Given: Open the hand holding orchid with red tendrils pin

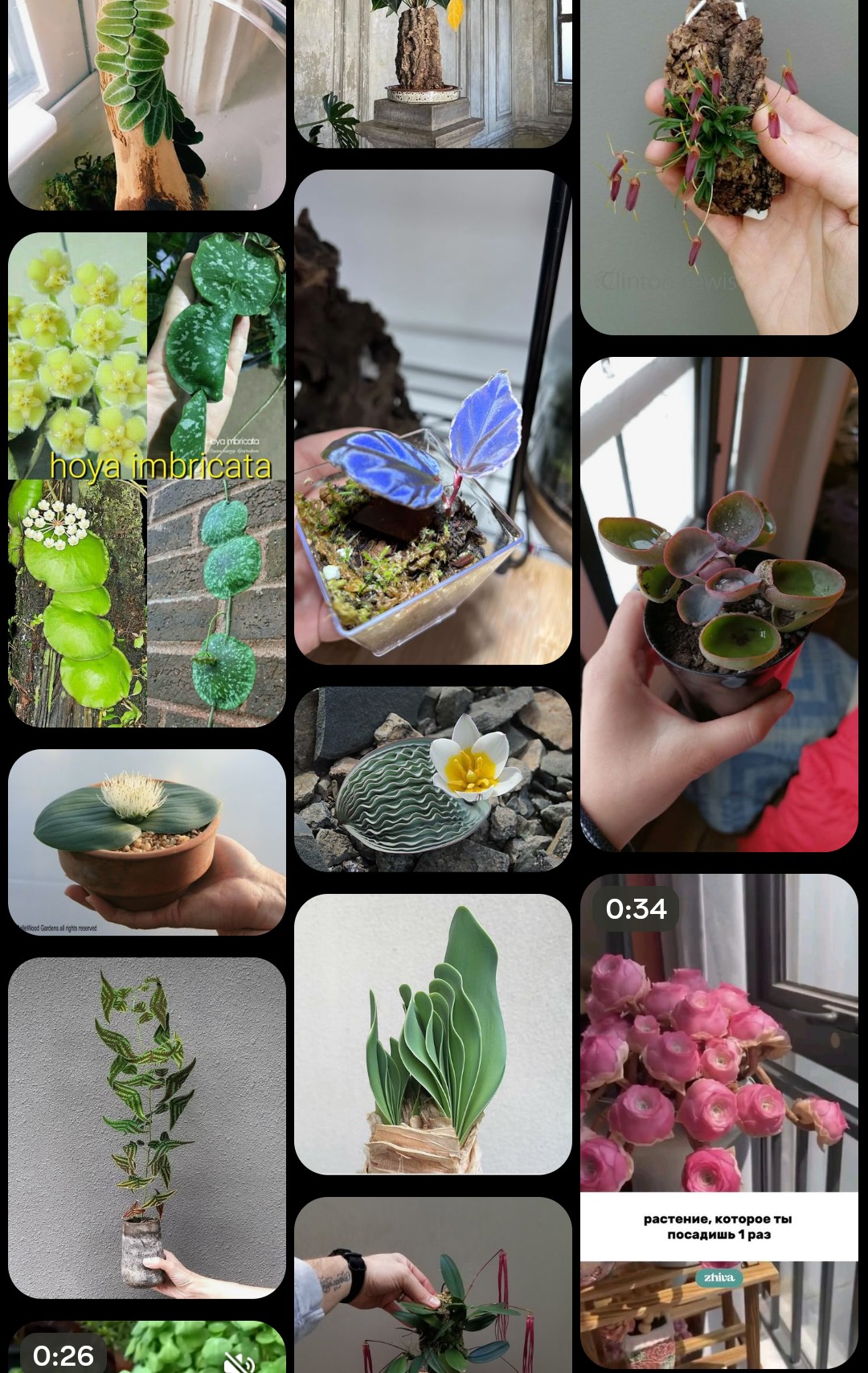Looking at the screenshot, I should pyautogui.click(x=432, y=1286).
